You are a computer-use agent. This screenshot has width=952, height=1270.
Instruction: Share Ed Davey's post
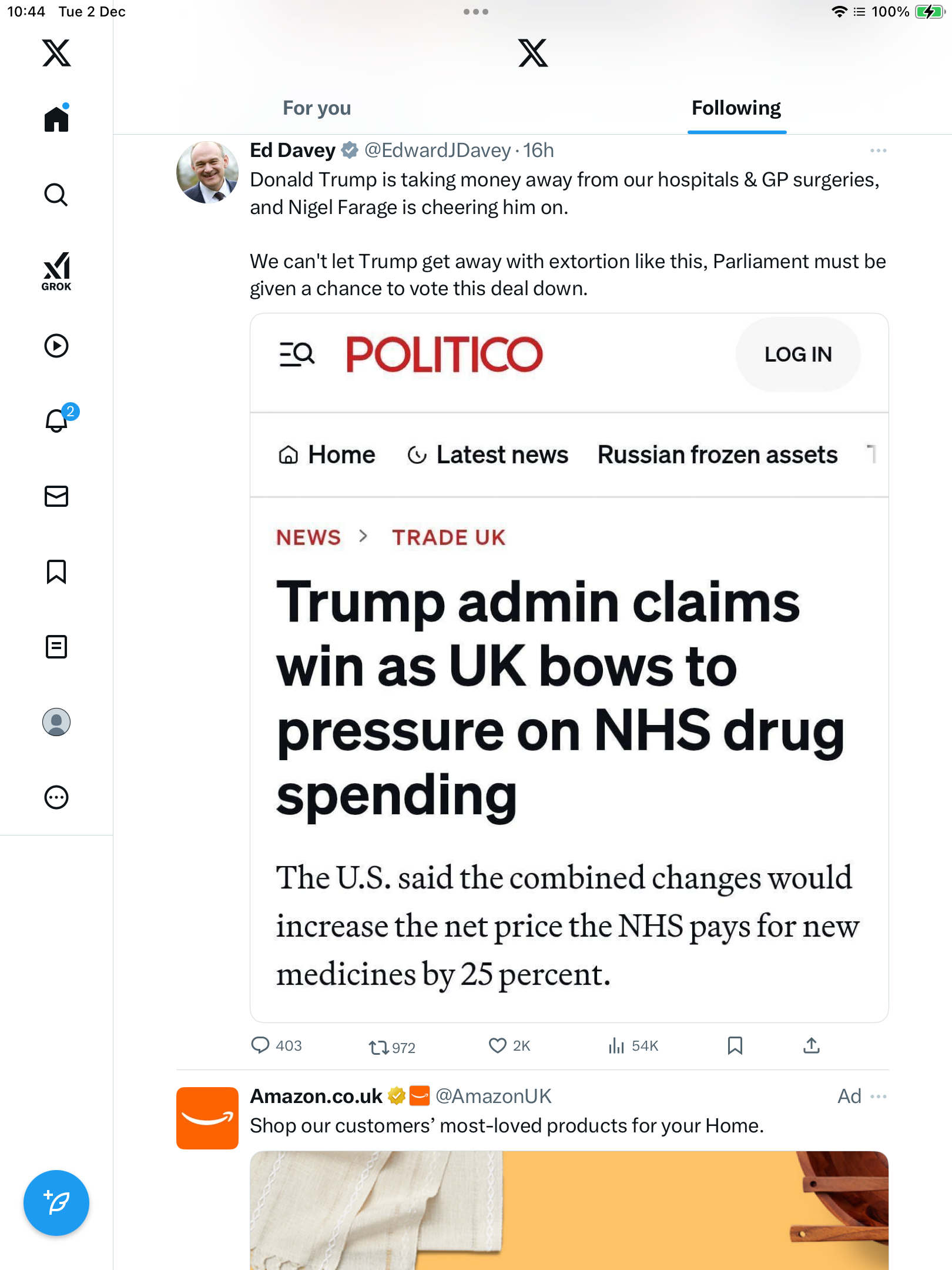coord(812,1045)
